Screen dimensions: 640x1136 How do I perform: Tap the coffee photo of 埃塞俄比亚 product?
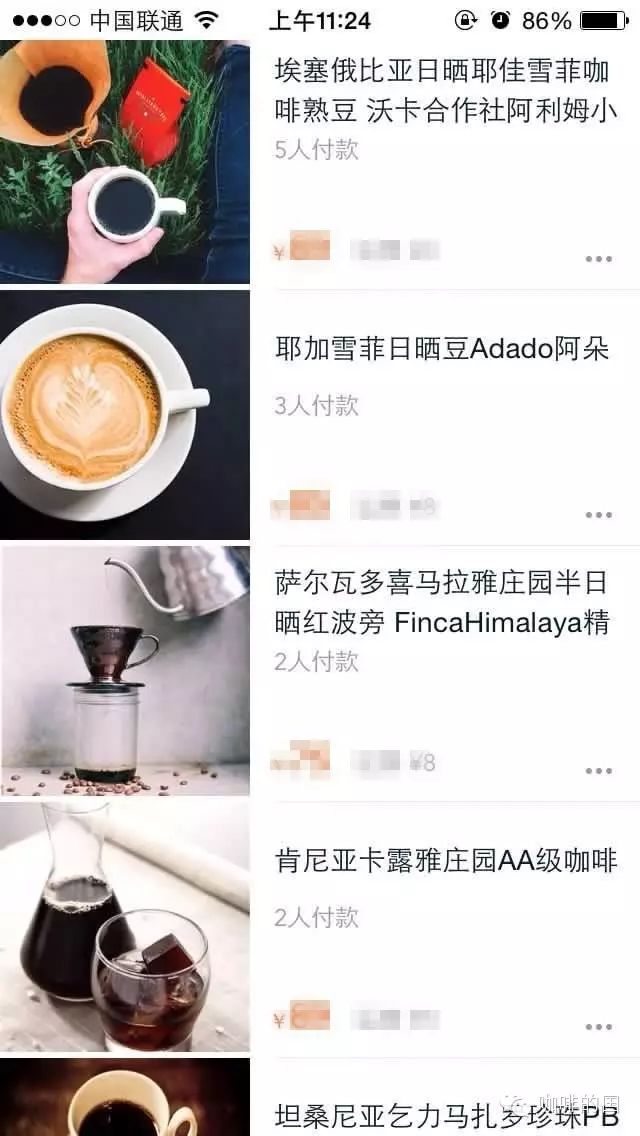coord(124,162)
